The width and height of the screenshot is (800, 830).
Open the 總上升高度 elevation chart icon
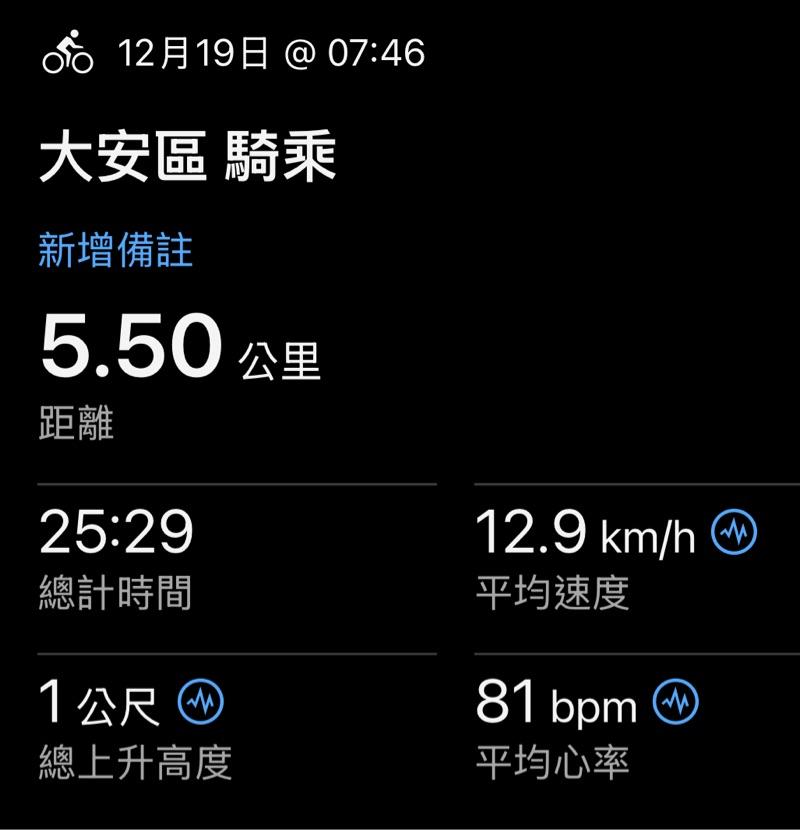[201, 704]
